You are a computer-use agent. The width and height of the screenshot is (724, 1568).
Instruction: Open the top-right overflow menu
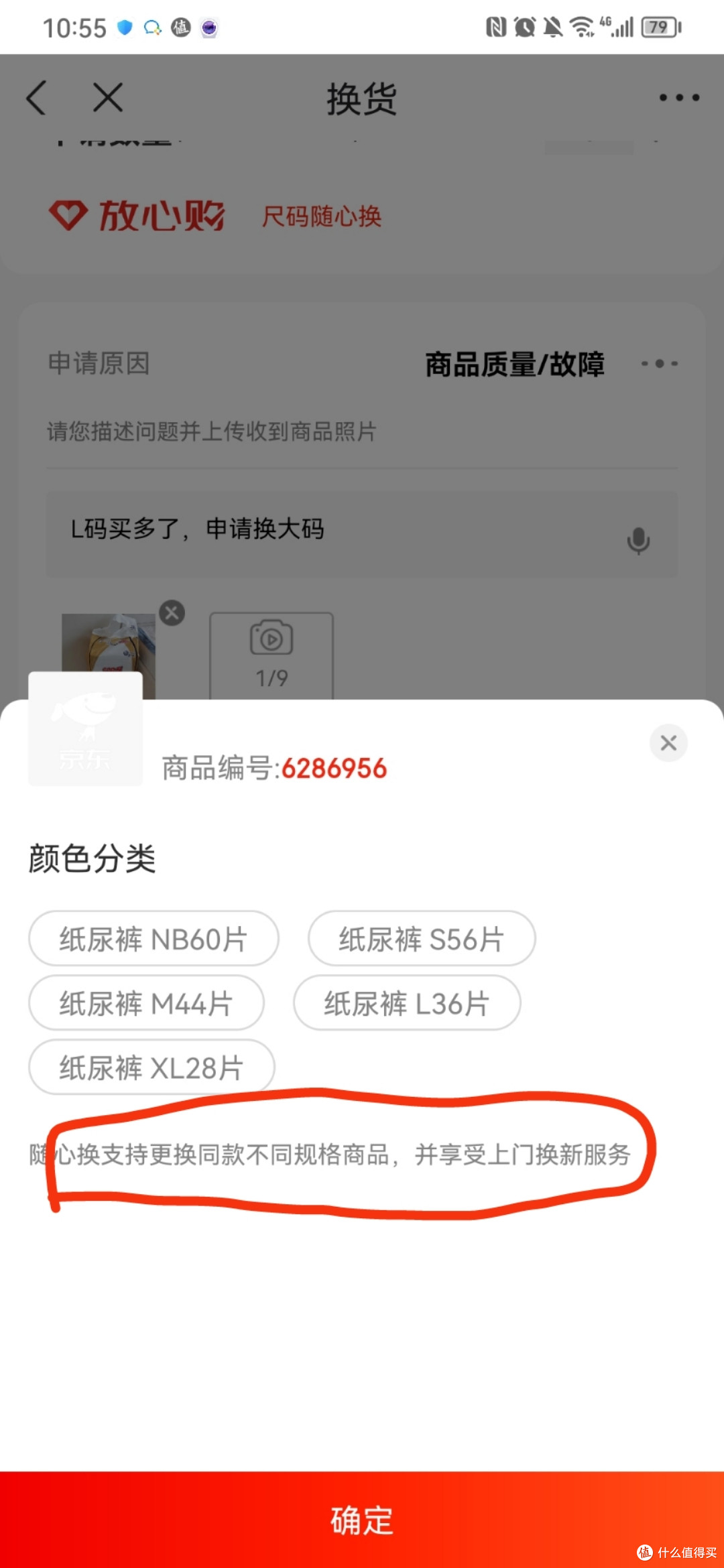tap(678, 98)
